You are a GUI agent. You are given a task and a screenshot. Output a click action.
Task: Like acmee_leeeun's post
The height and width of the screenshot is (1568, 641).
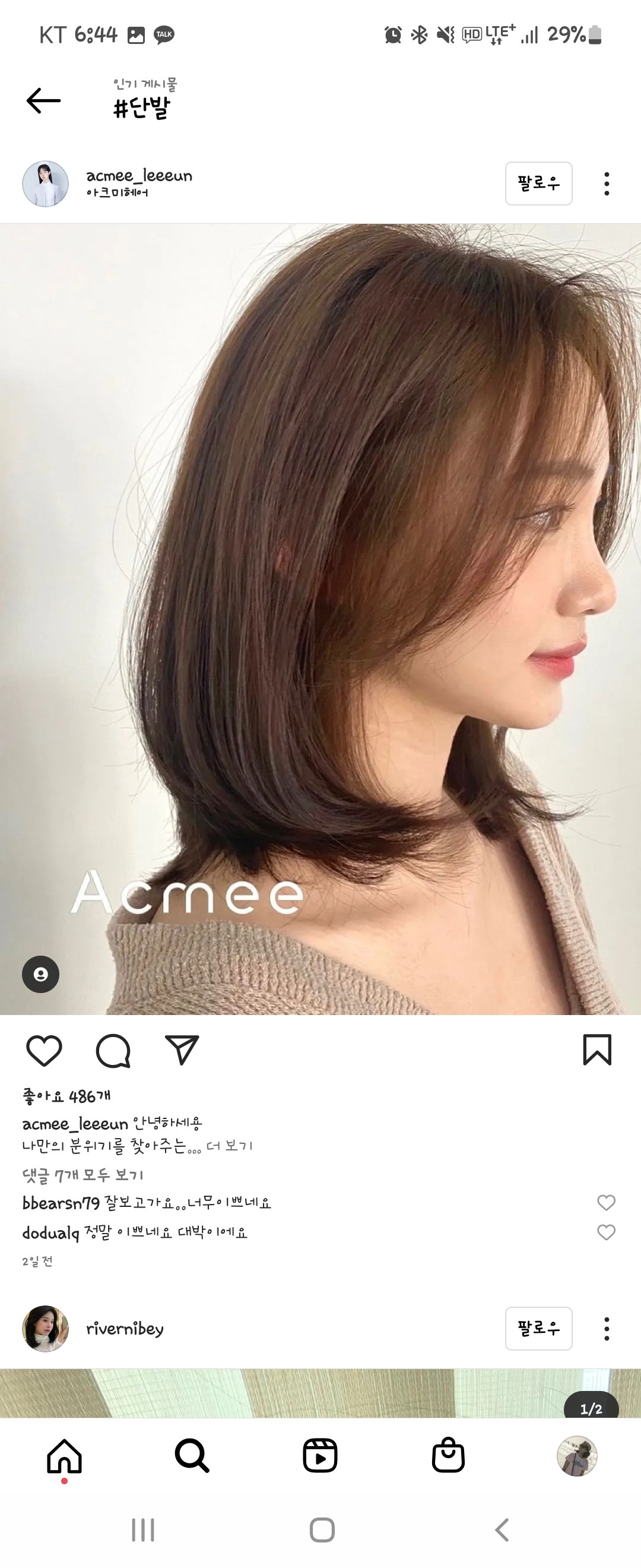pyautogui.click(x=44, y=1050)
